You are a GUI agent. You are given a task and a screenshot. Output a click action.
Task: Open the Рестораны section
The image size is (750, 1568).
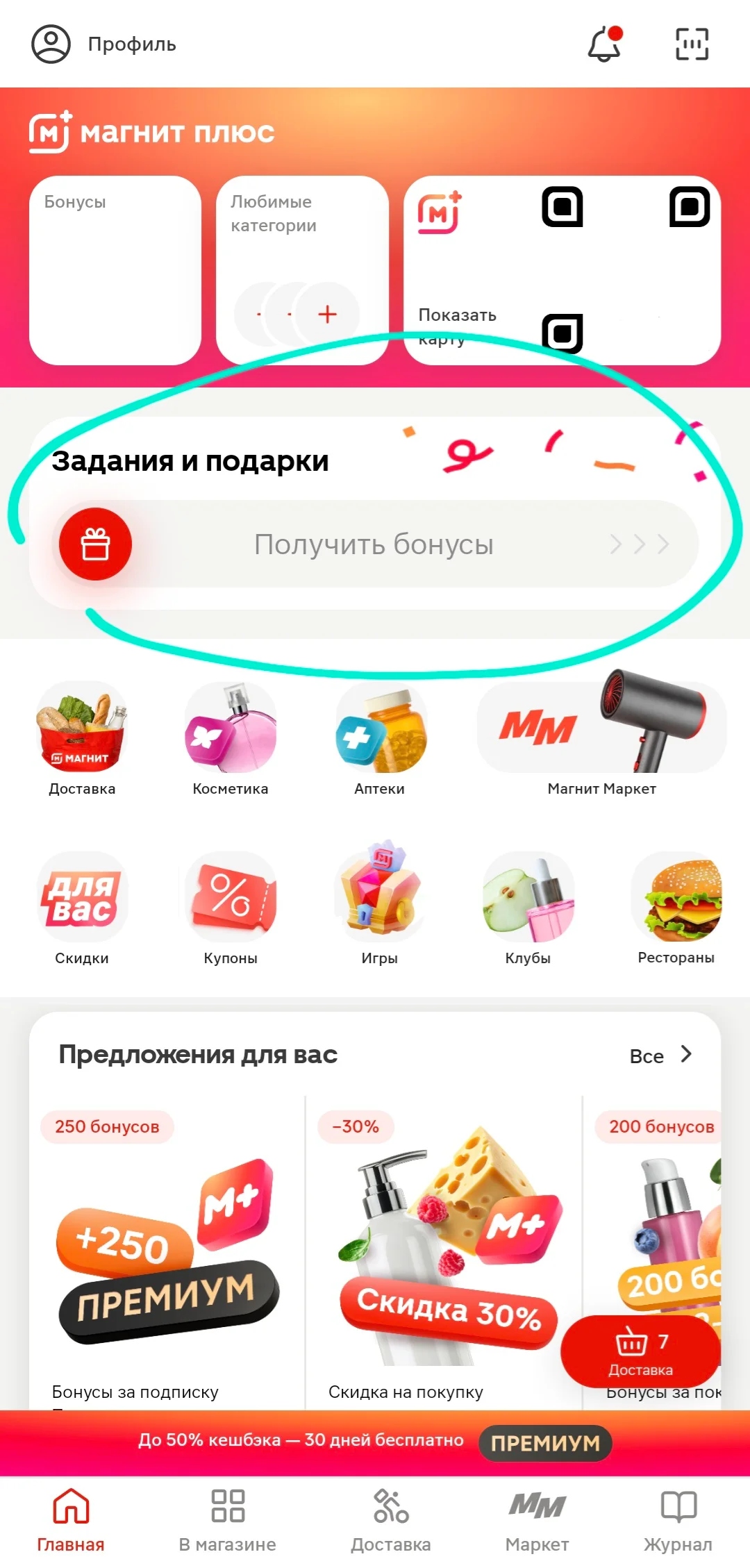[676, 908]
